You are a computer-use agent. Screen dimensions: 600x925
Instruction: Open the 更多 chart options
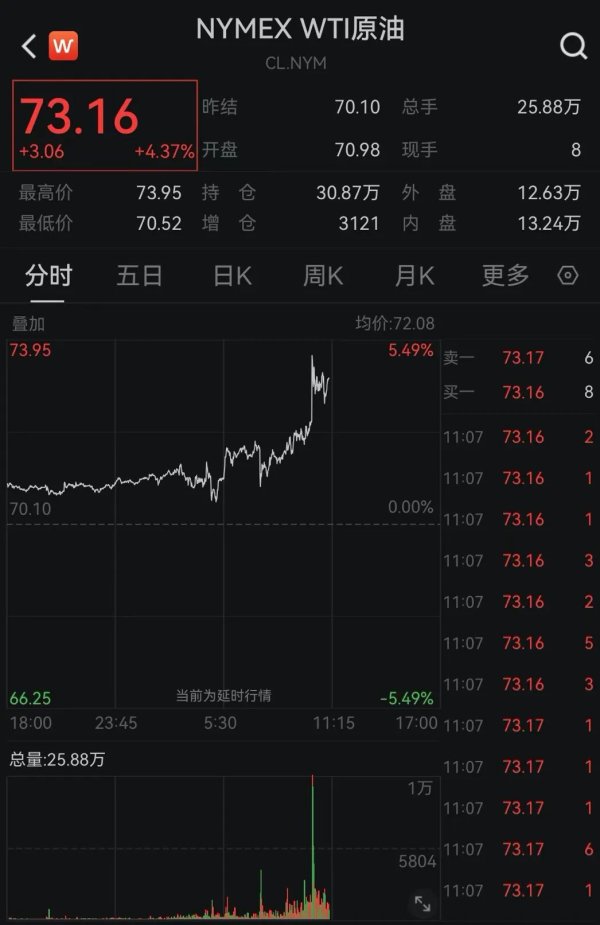pos(505,275)
